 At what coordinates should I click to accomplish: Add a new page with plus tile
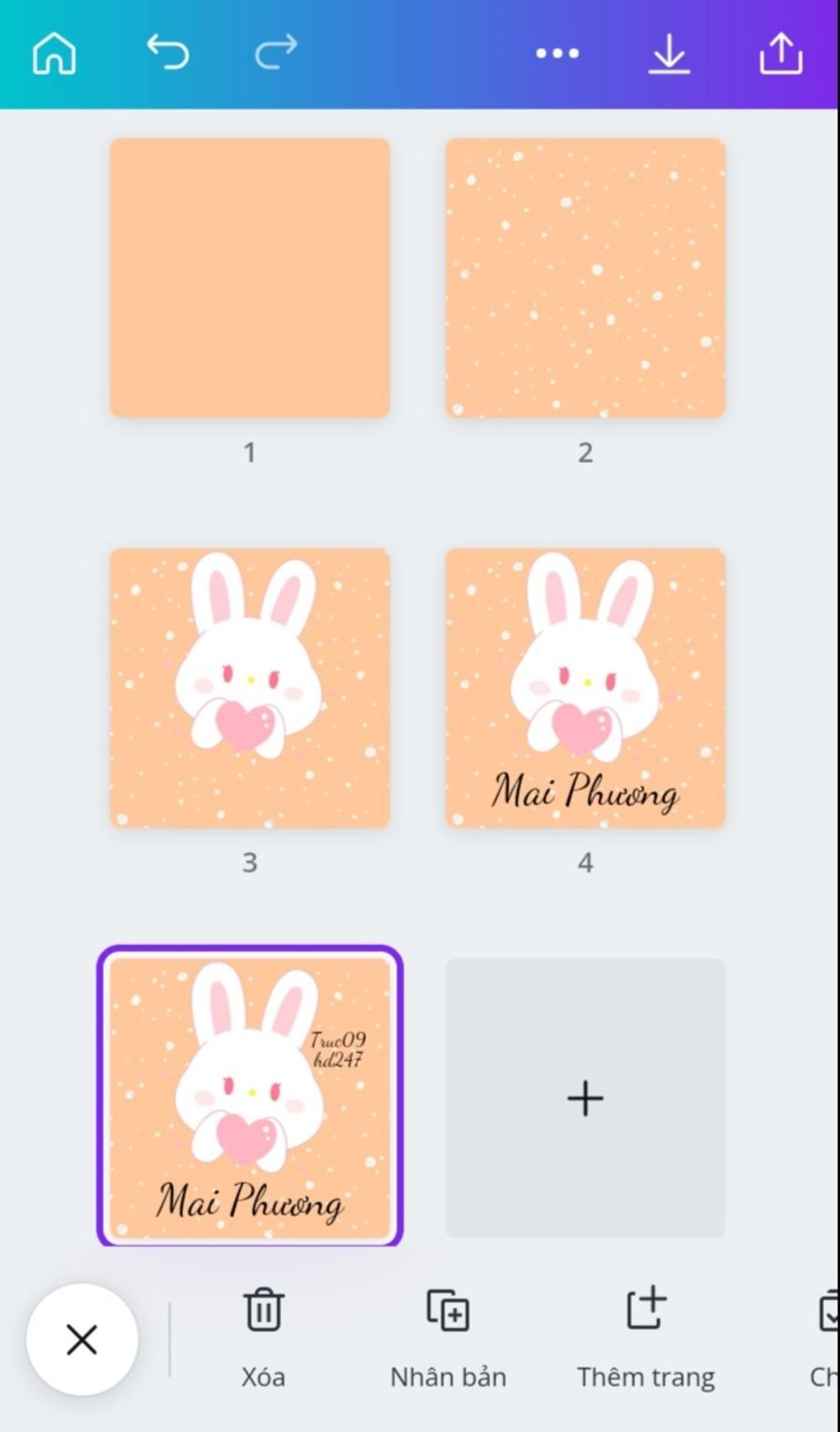585,1098
